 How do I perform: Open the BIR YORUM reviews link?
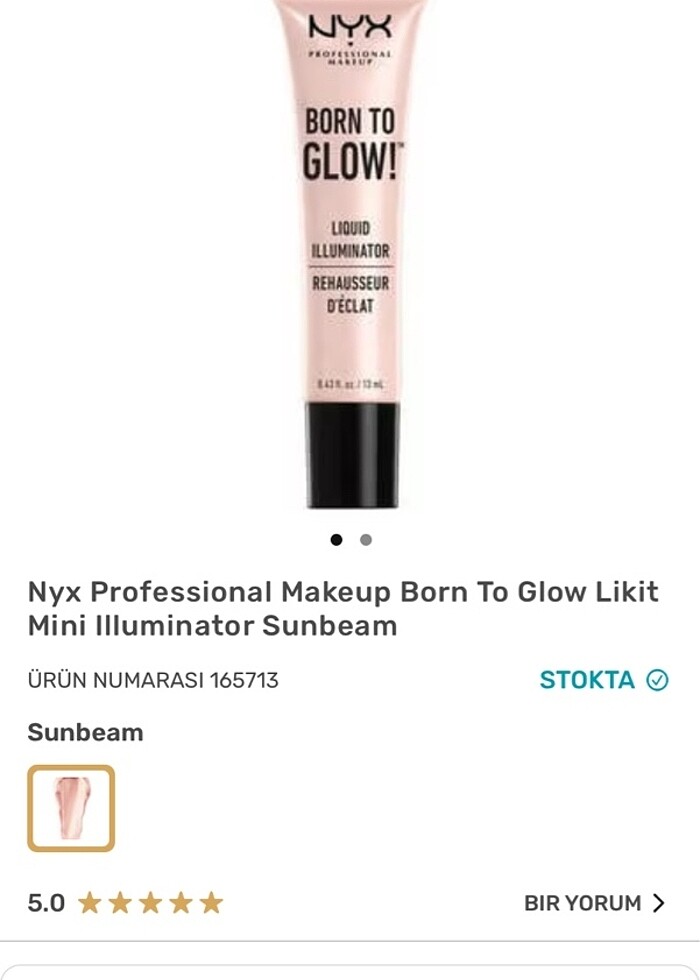(594, 903)
